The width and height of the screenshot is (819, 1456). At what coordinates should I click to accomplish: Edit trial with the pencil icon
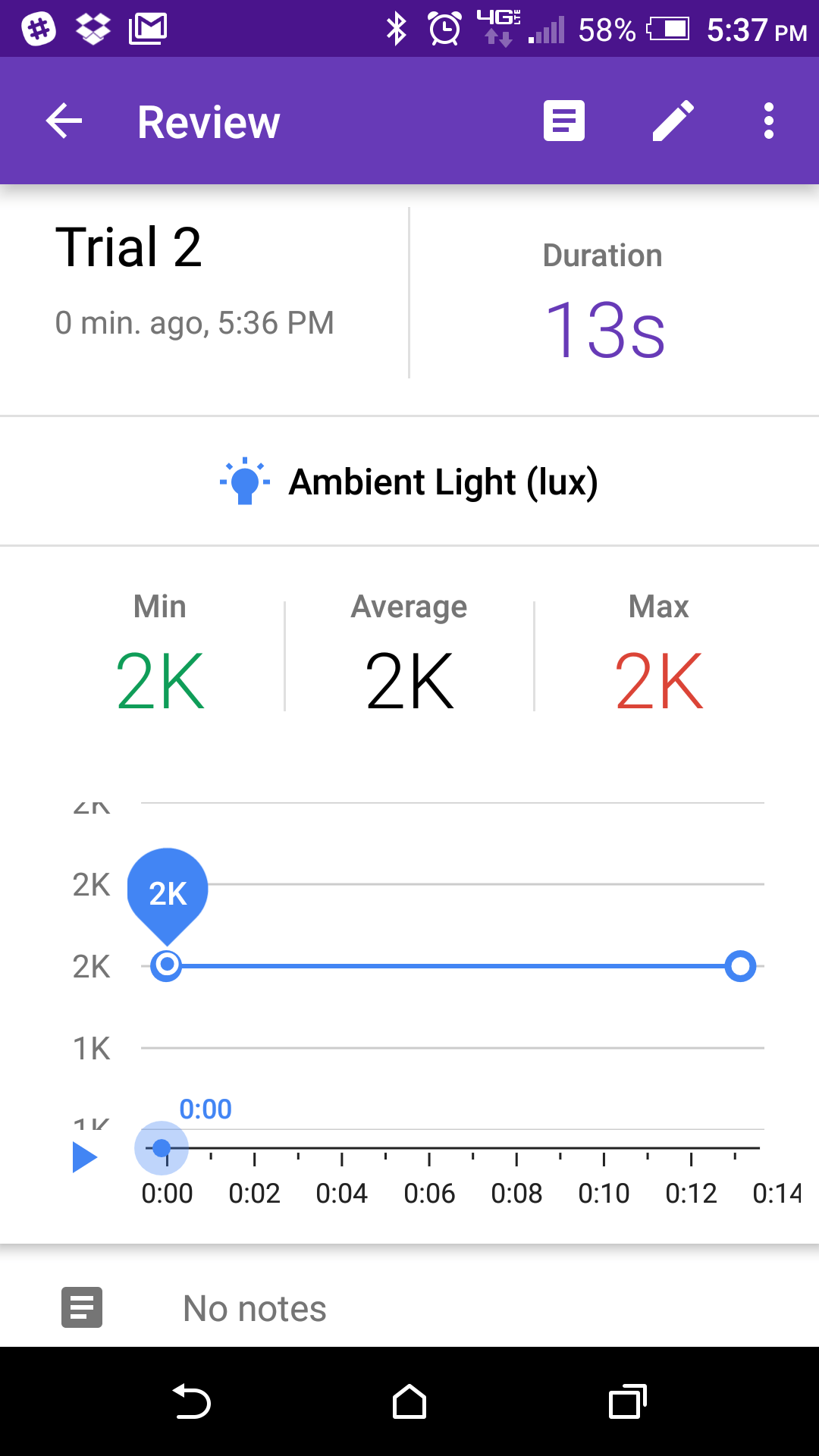pyautogui.click(x=673, y=121)
